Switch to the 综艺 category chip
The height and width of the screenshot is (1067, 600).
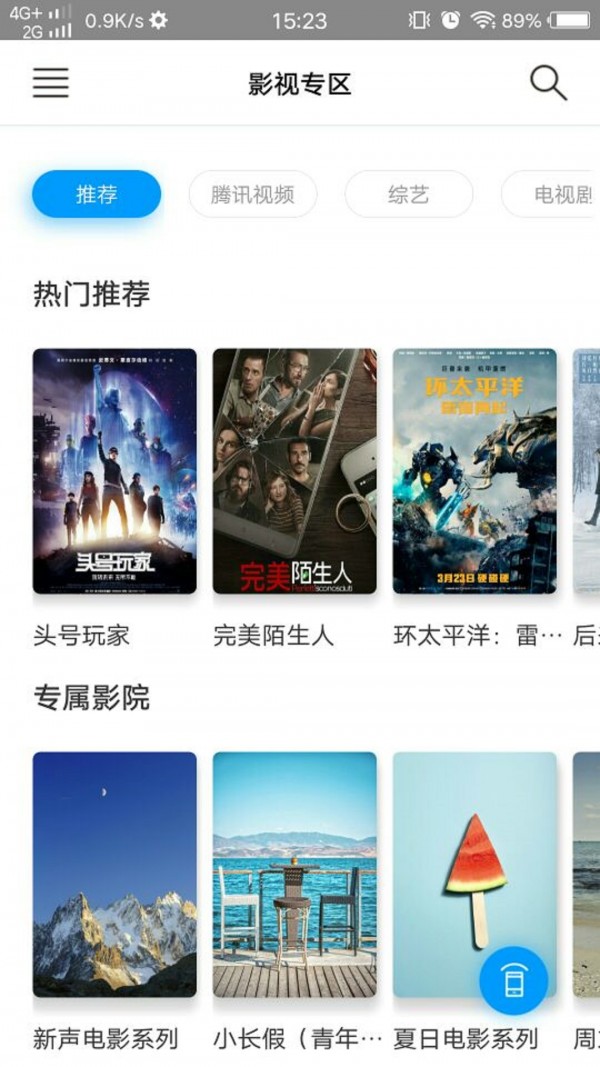pos(408,194)
